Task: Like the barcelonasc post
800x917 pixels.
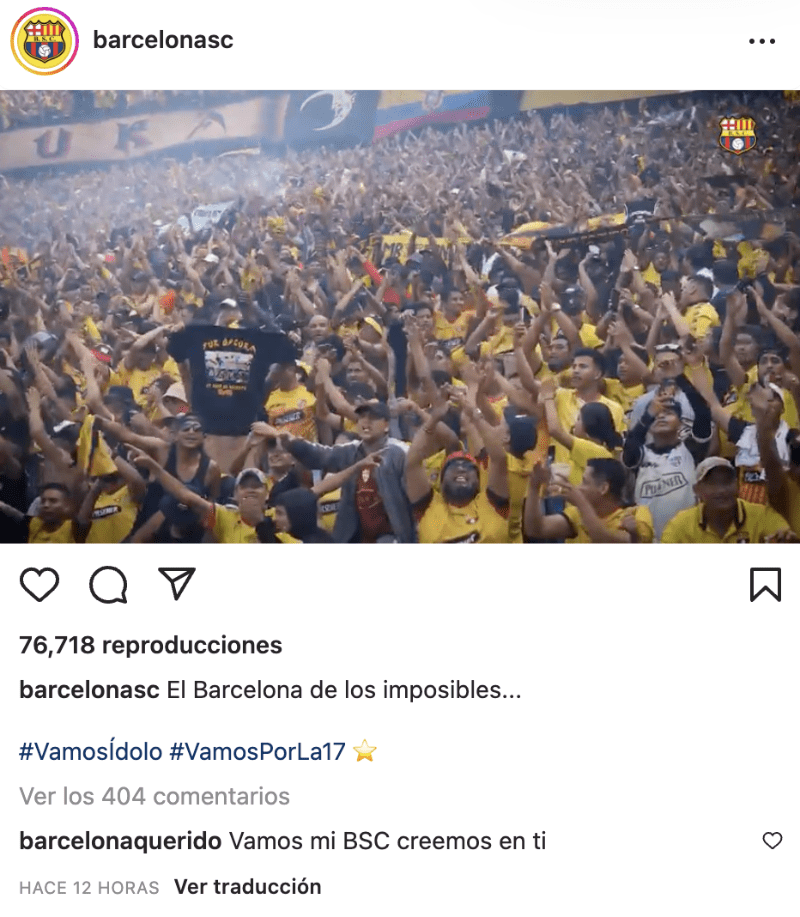Action: pyautogui.click(x=40, y=585)
